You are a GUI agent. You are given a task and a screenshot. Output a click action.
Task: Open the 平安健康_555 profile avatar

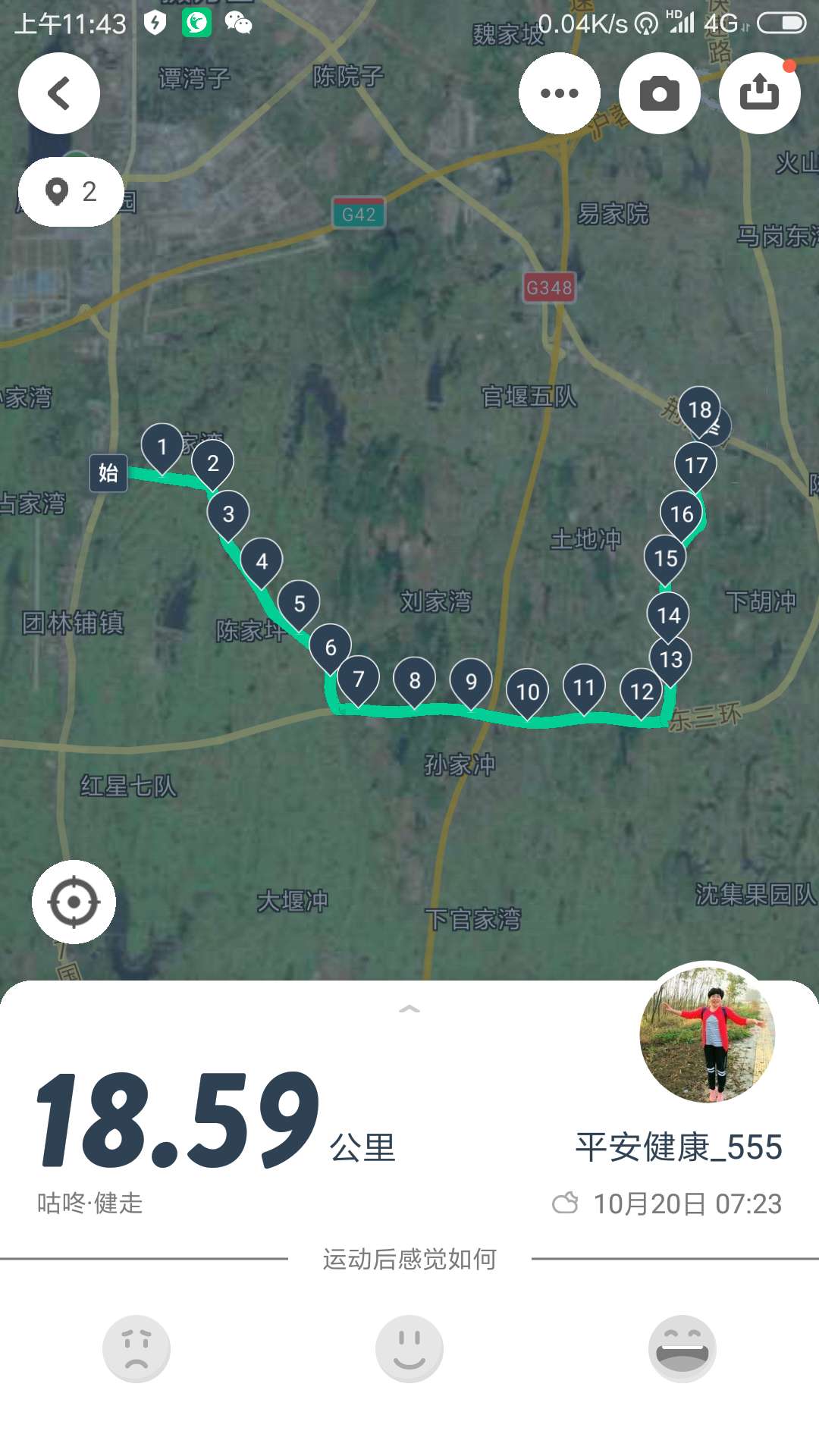(707, 1034)
